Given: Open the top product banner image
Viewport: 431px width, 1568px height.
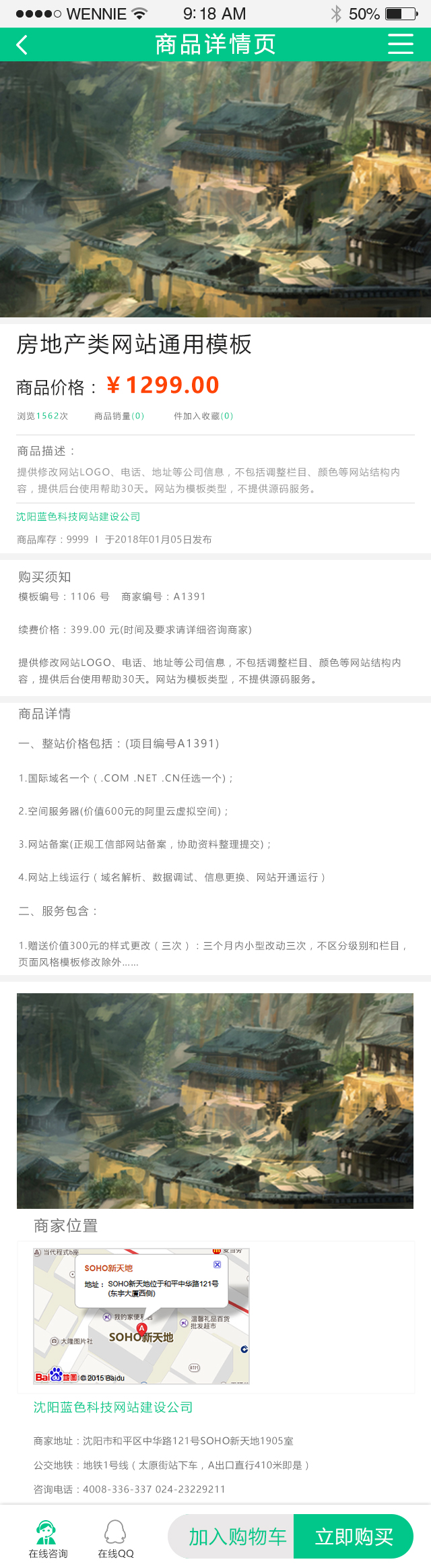Looking at the screenshot, I should tap(215, 189).
